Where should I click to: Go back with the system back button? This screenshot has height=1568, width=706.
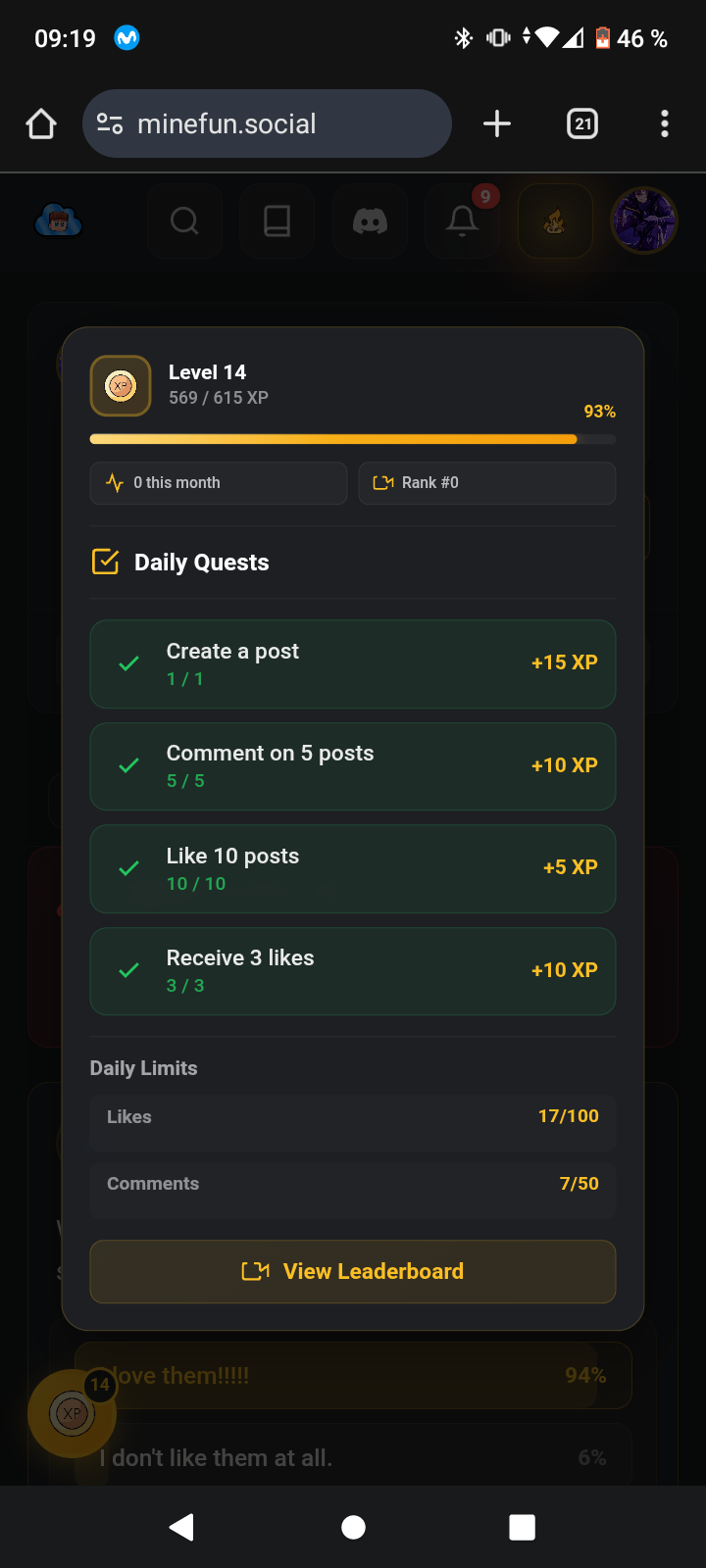coord(181,1527)
